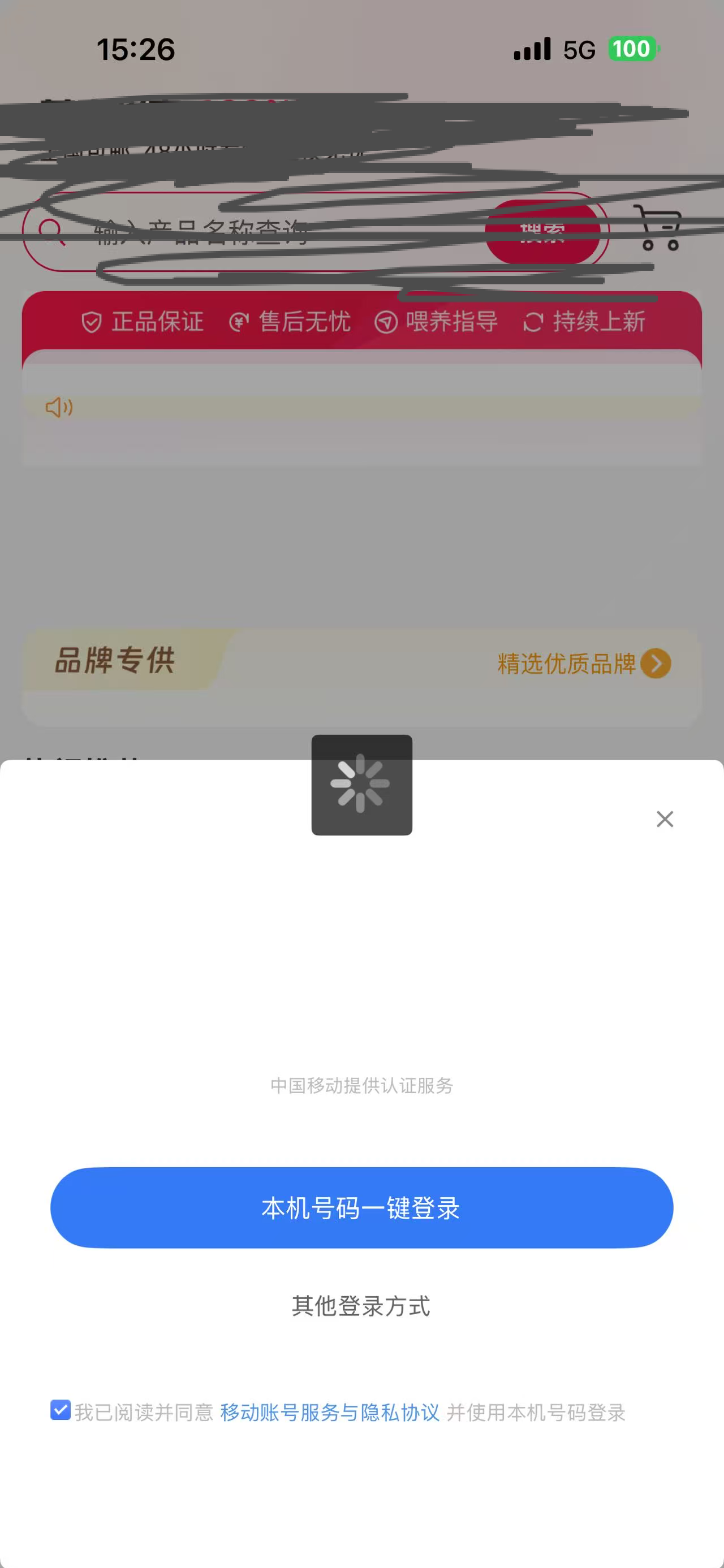Uncheck the privacy agreement checkbox
The width and height of the screenshot is (724, 1568).
tap(61, 1410)
